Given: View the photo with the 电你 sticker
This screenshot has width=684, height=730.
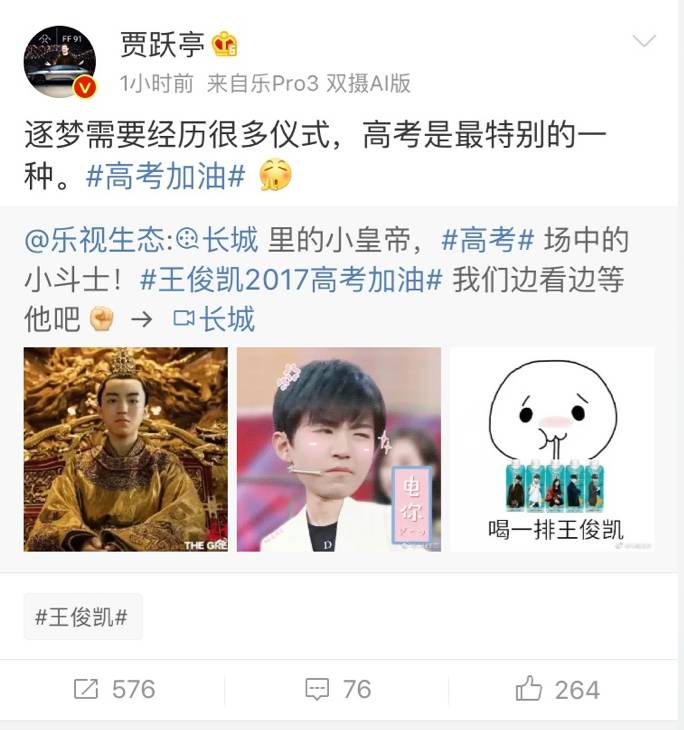Looking at the screenshot, I should coord(339,449).
